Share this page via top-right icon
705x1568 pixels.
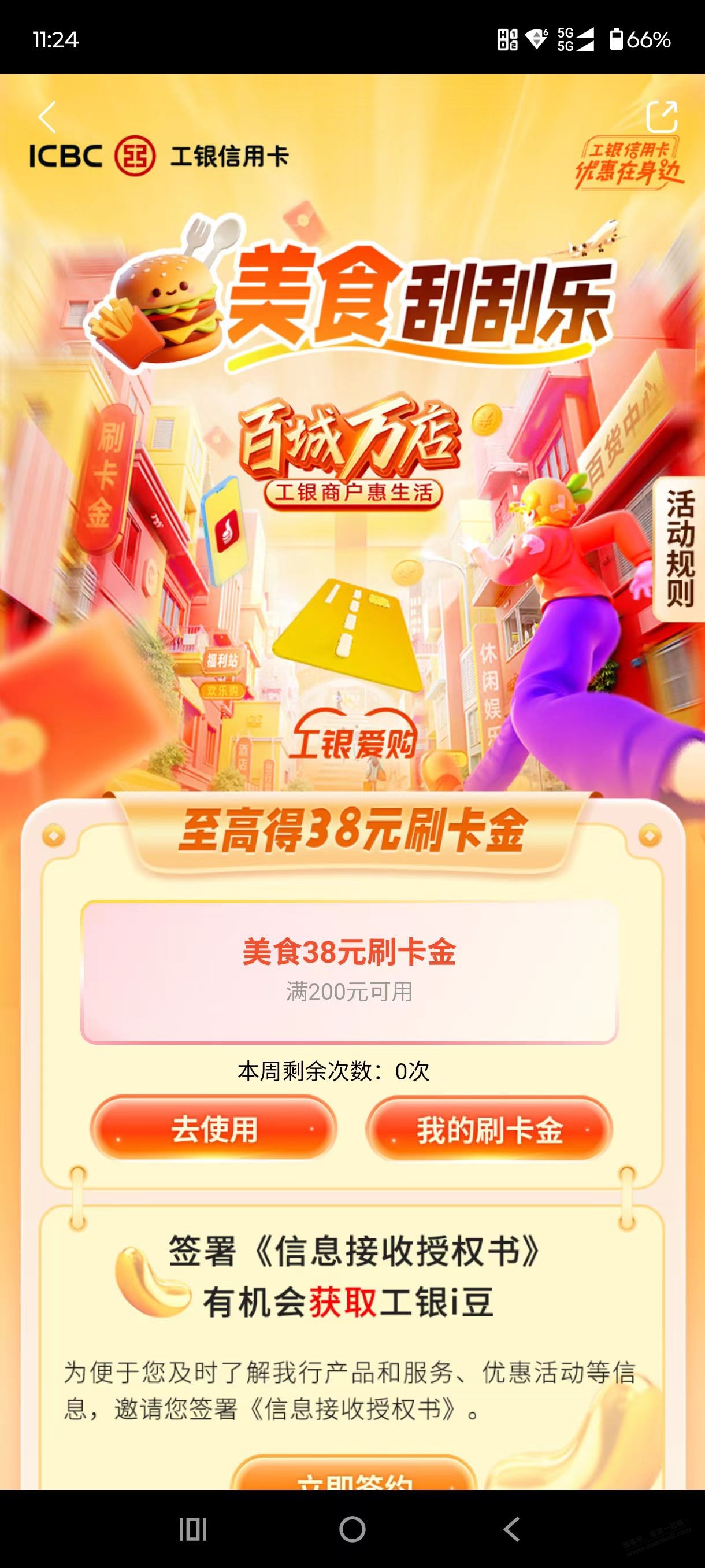661,116
